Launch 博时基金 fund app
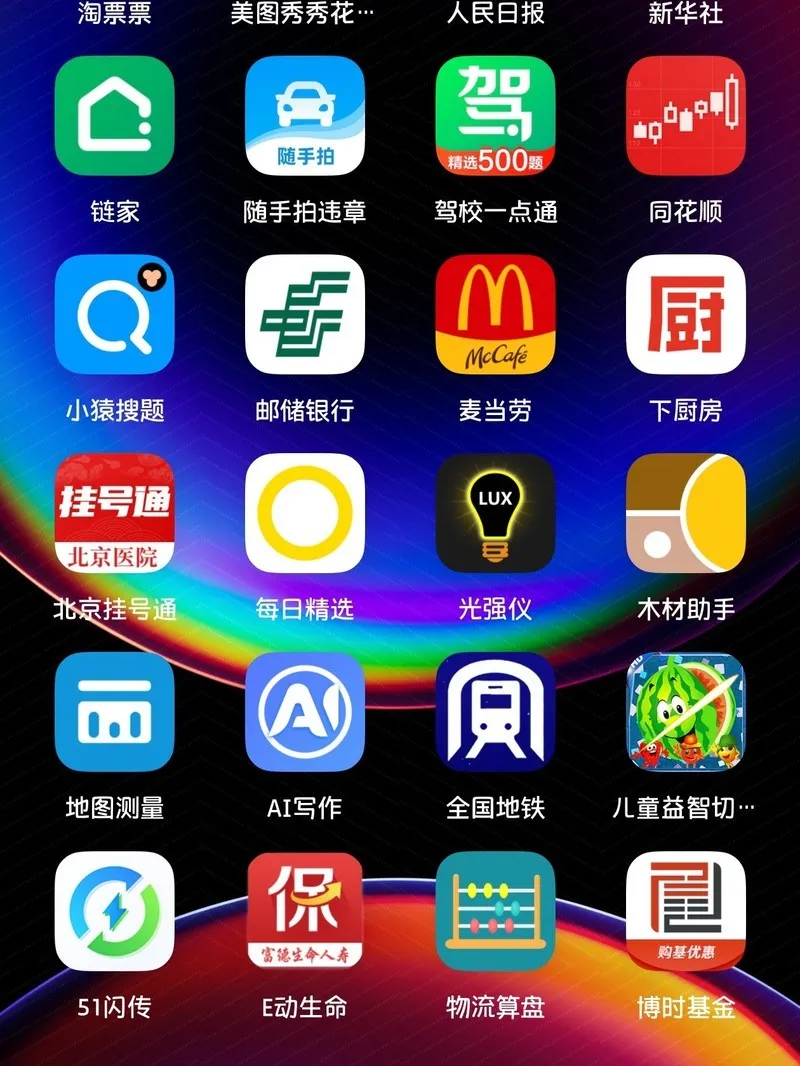 [685, 911]
